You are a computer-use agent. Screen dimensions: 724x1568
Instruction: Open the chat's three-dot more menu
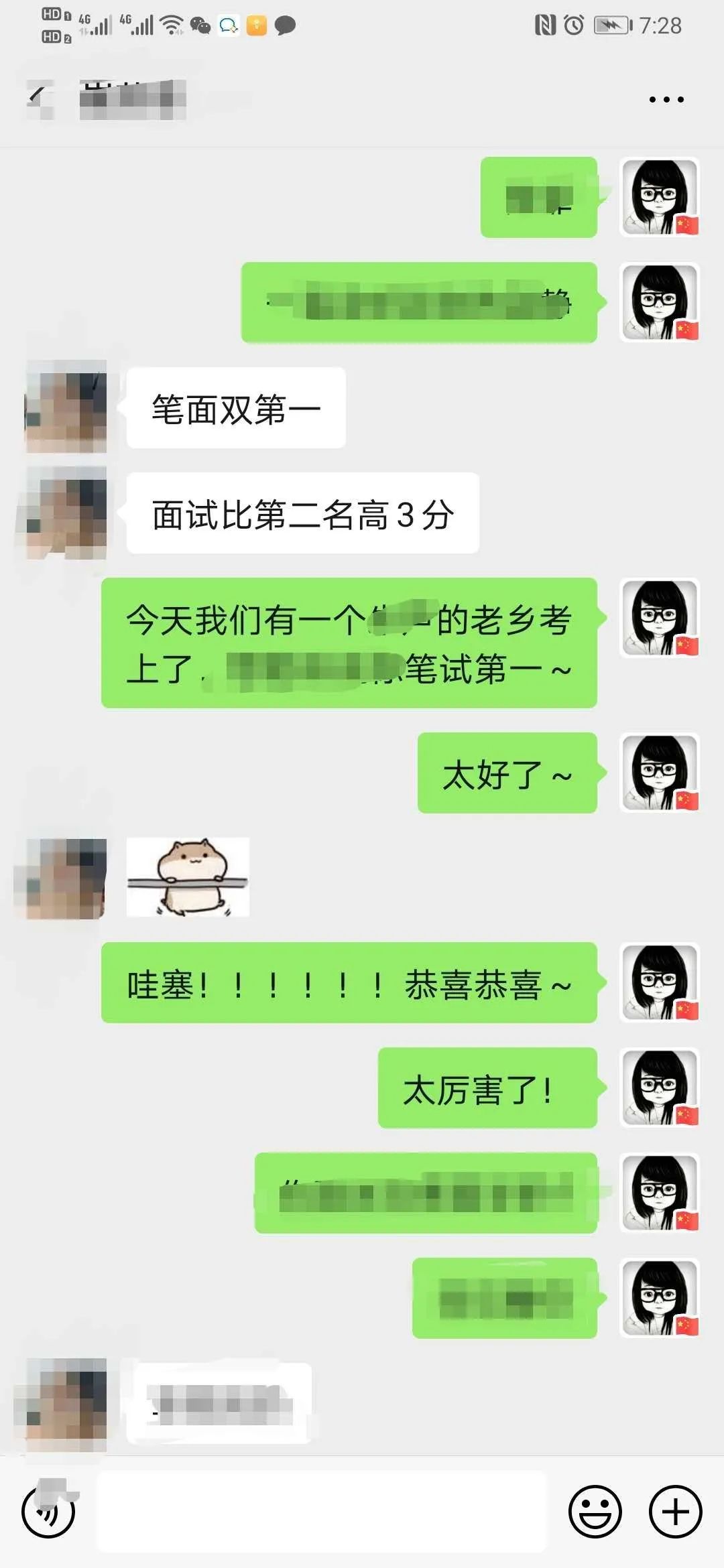point(666,100)
